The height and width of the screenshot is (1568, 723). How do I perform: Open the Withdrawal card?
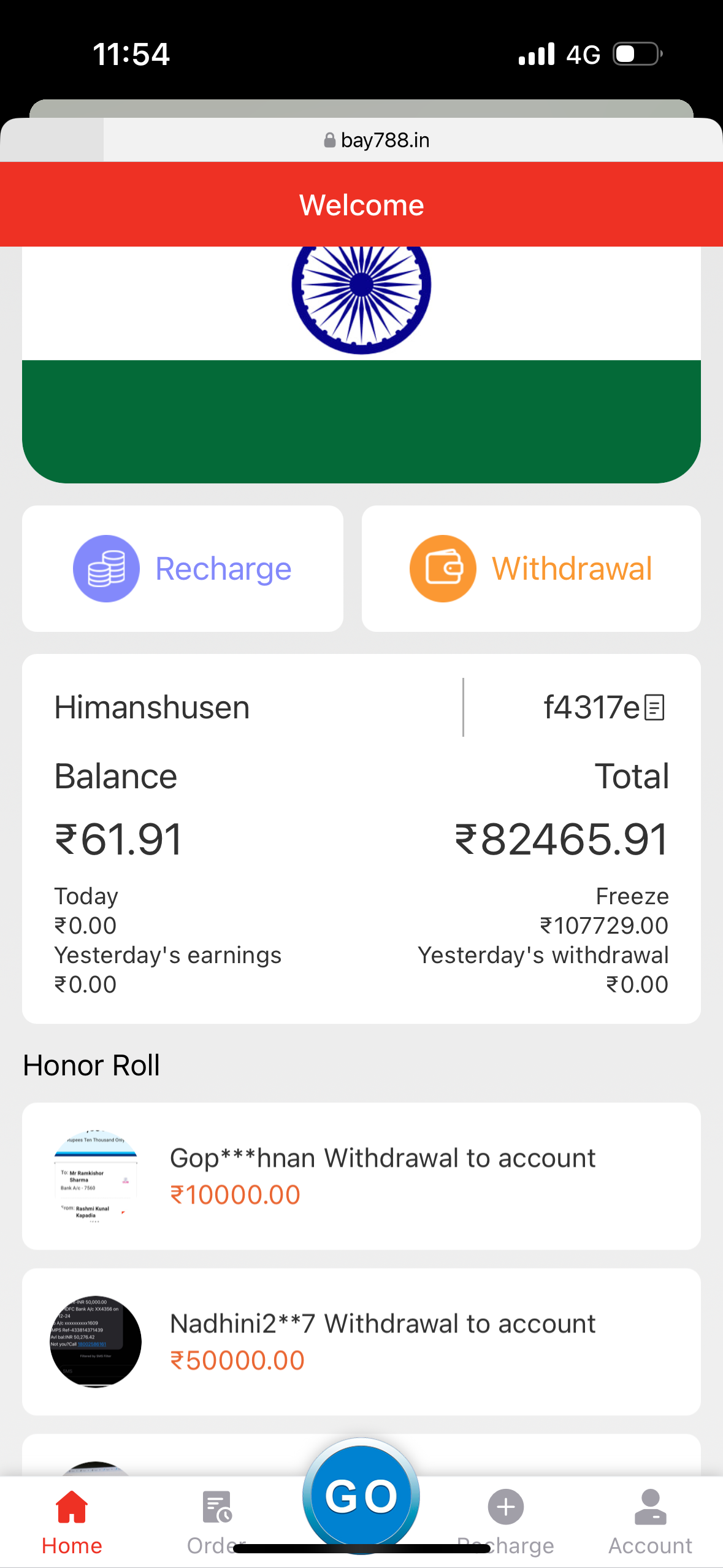531,569
